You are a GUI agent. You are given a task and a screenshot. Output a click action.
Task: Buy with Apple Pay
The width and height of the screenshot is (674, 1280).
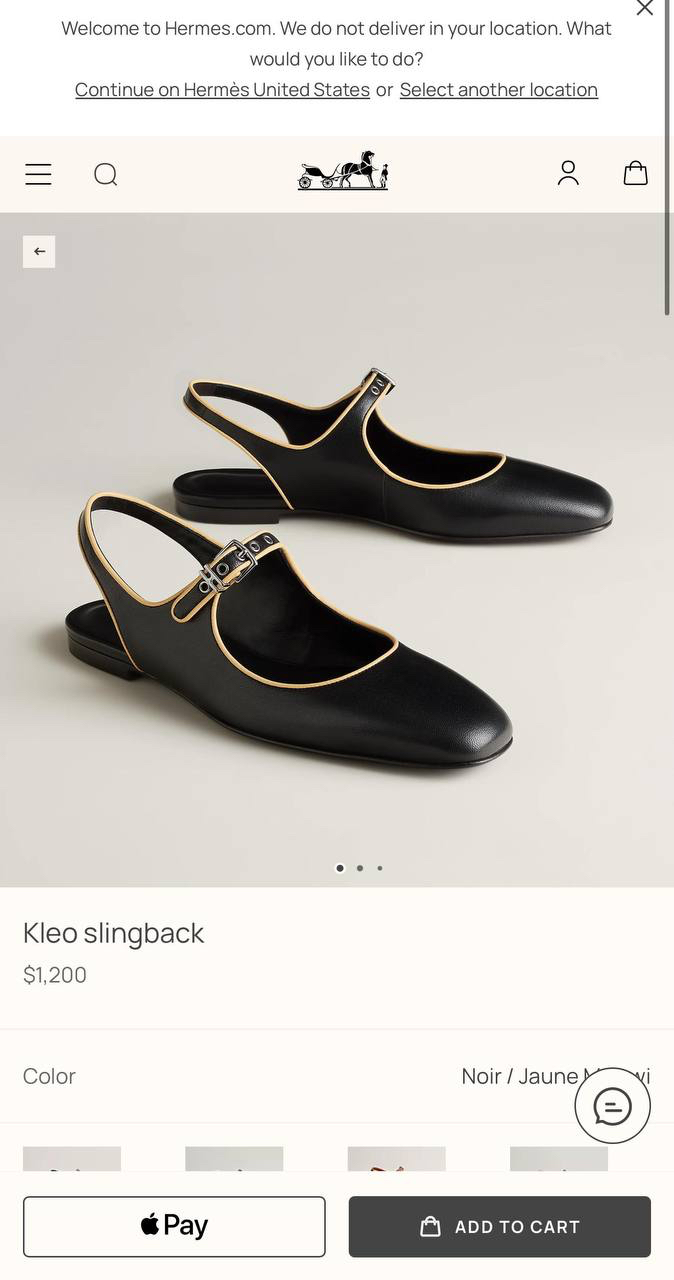174,1226
